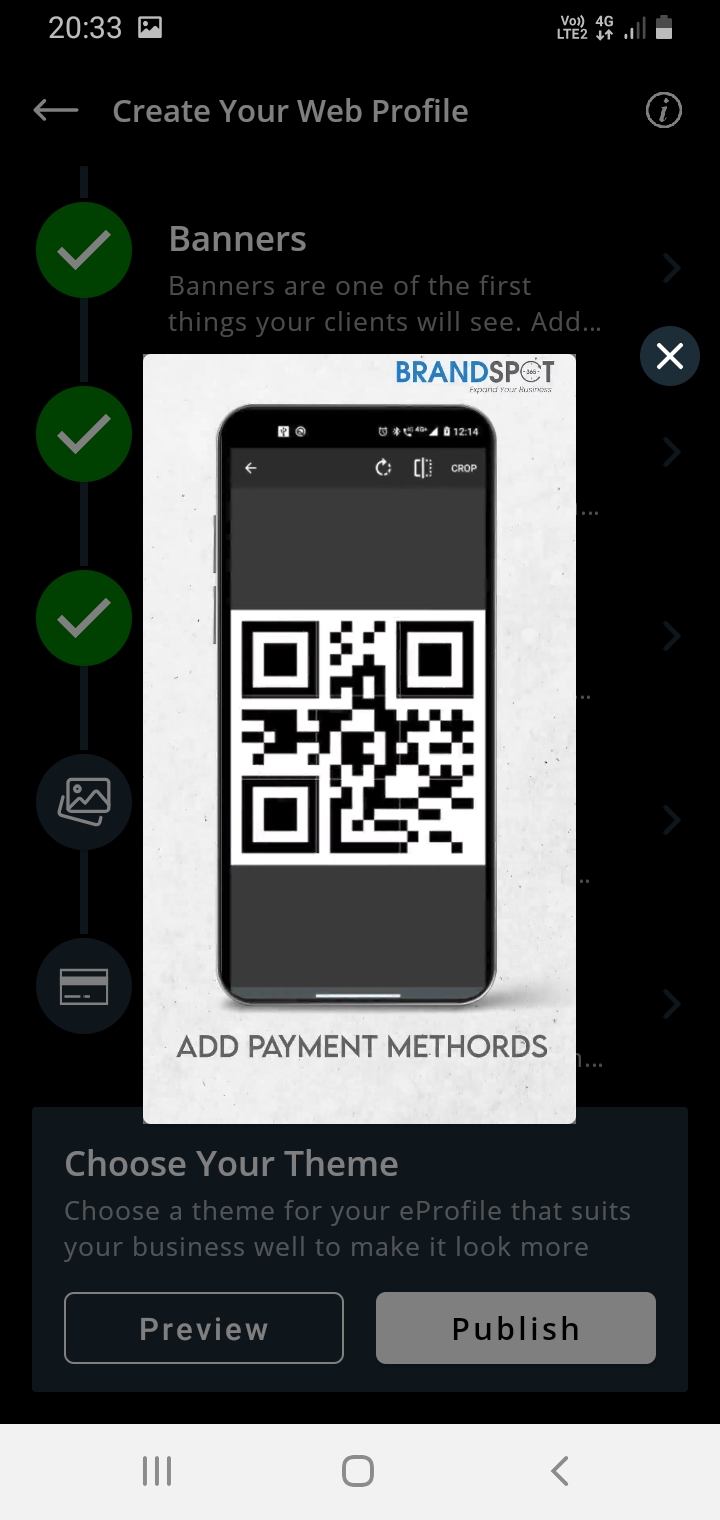Image resolution: width=720 pixels, height=1520 pixels.
Task: Publish the web profile
Action: click(x=515, y=1328)
